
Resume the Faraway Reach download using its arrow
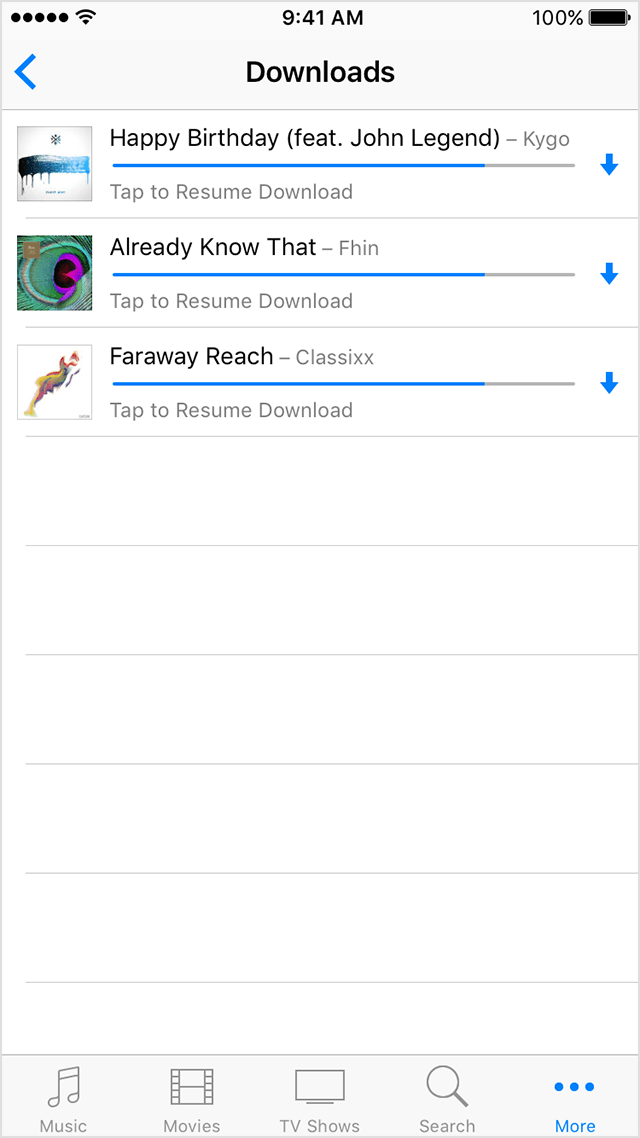[609, 382]
